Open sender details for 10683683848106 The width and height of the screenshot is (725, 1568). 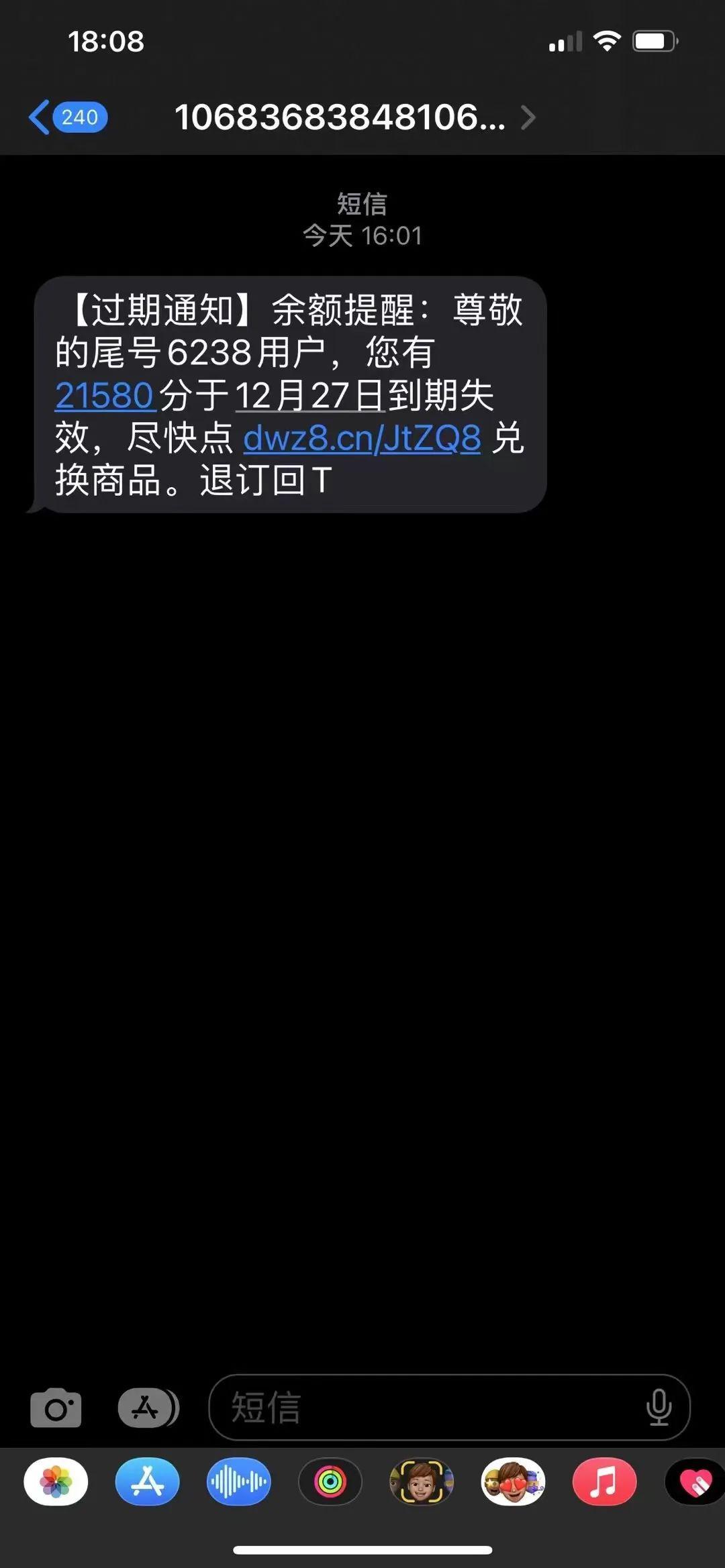coord(354,117)
